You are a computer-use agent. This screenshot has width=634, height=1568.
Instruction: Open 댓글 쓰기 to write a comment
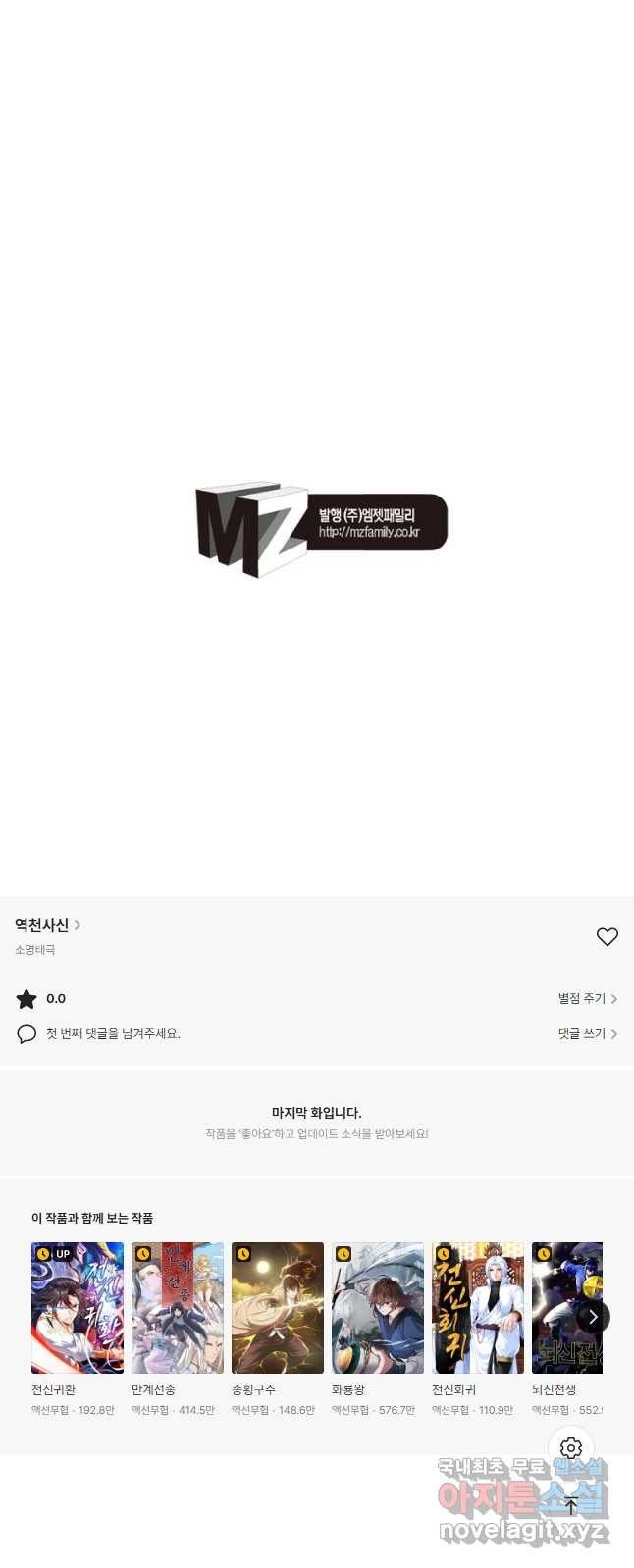pyautogui.click(x=587, y=1033)
